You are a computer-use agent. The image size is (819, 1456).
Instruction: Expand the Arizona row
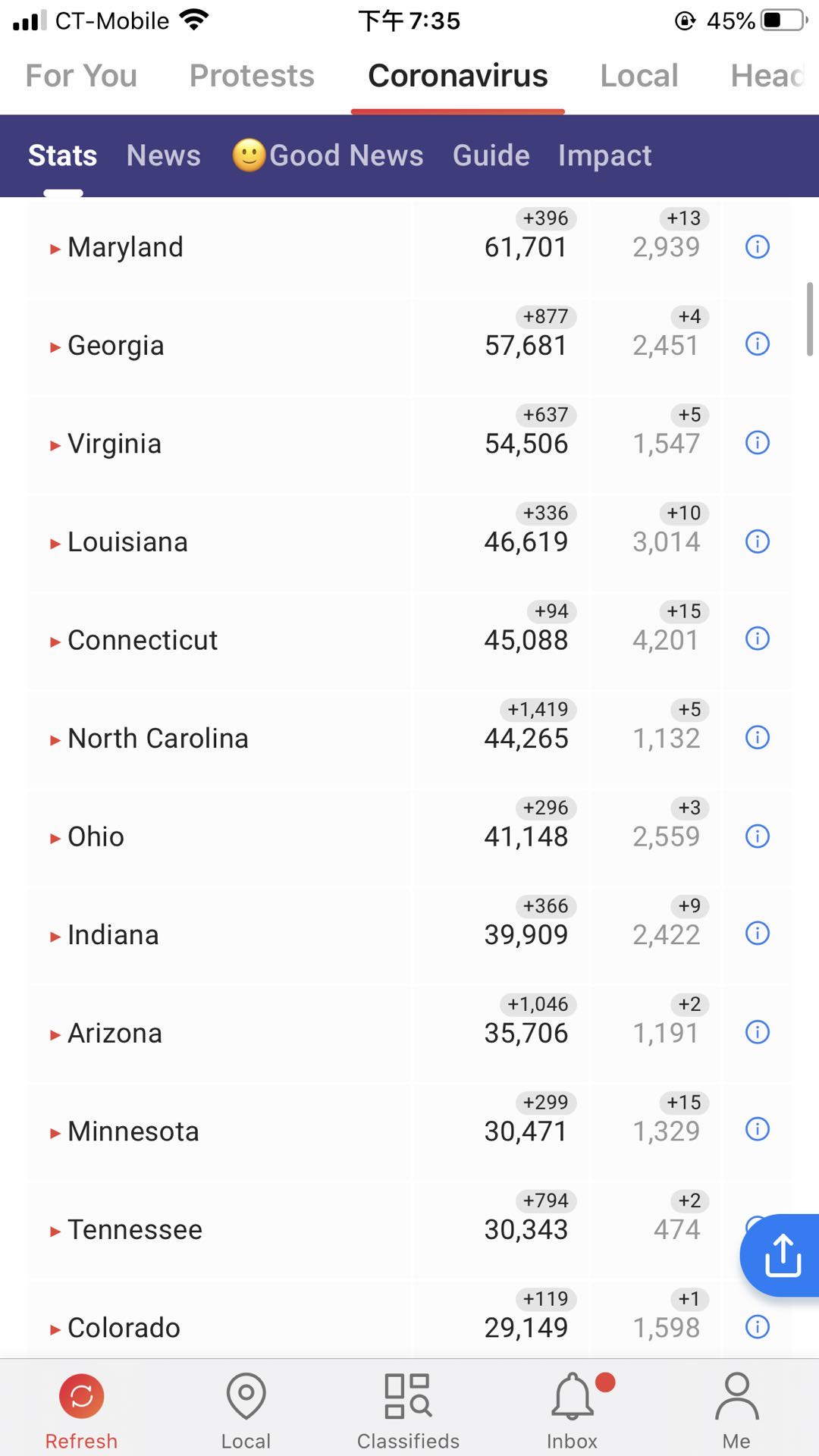[x=409, y=1034]
